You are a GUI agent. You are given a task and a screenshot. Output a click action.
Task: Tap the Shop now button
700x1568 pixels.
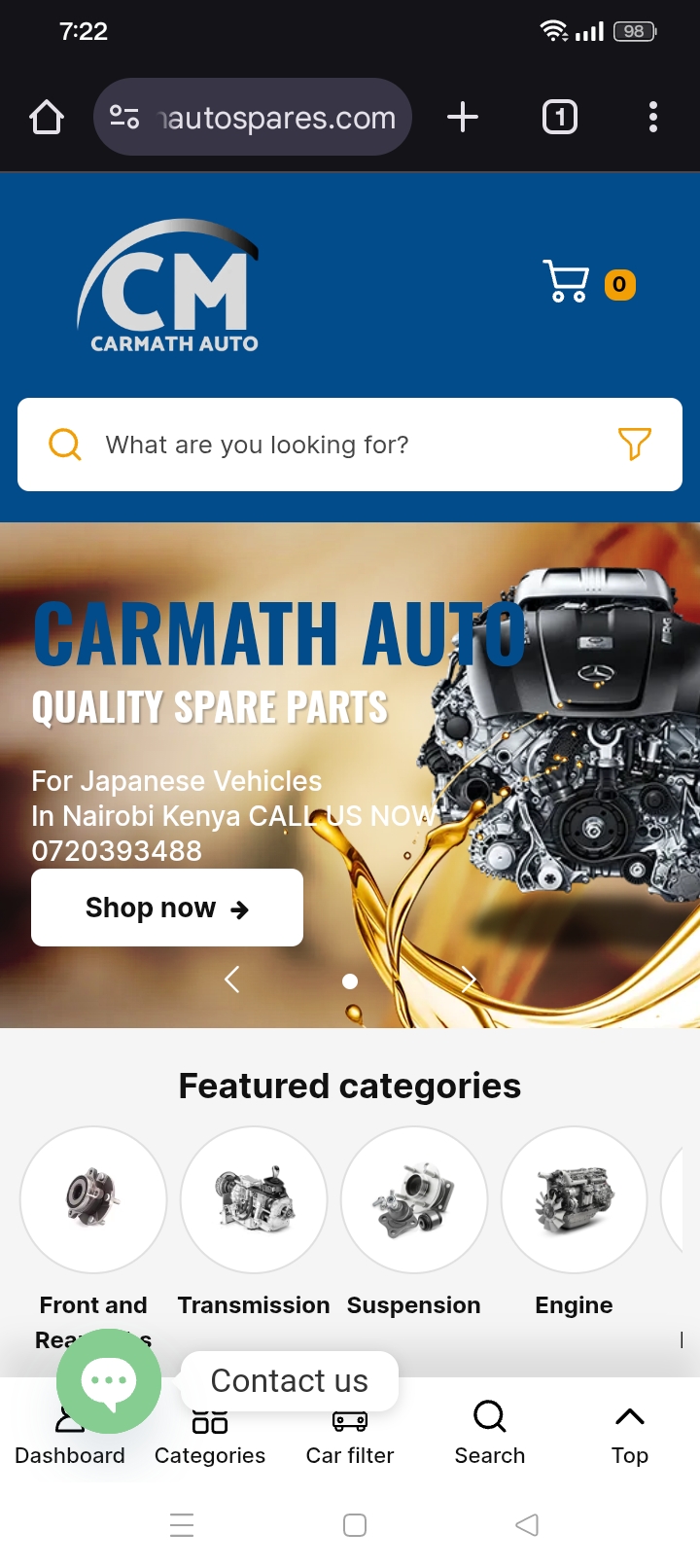pyautogui.click(x=167, y=908)
